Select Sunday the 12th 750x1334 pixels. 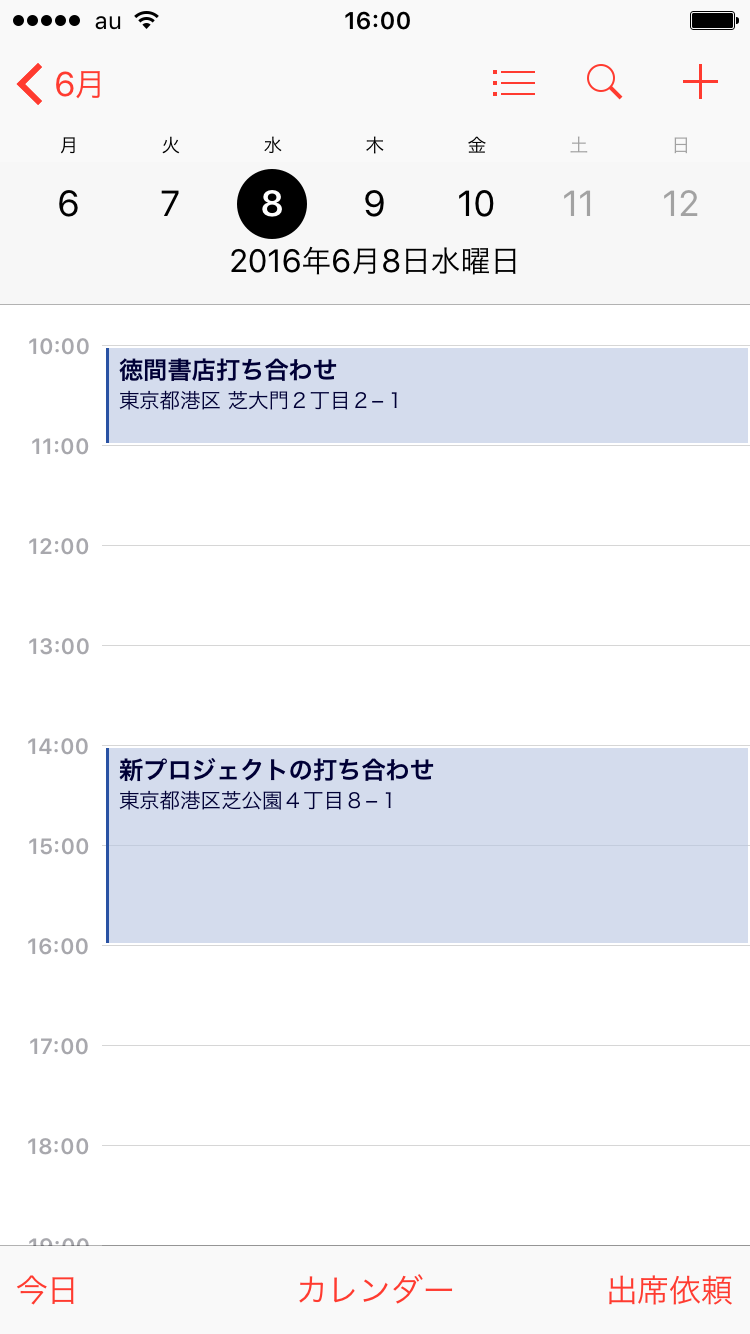click(x=680, y=204)
